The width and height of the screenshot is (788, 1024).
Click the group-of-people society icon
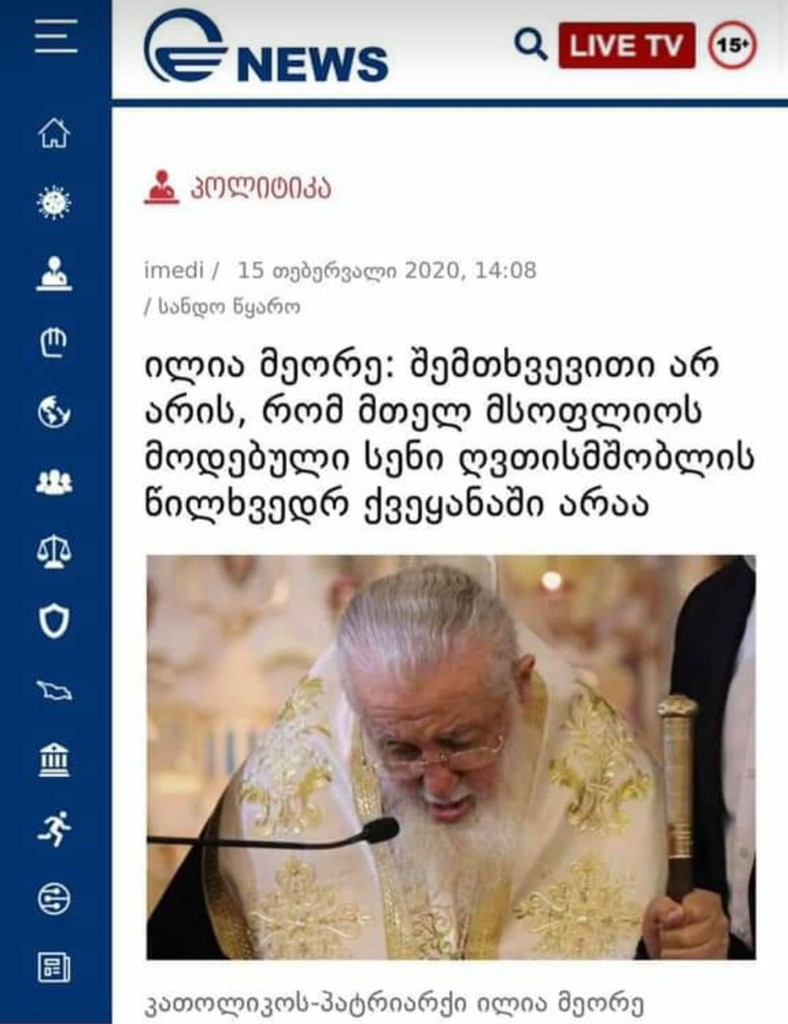pos(55,483)
